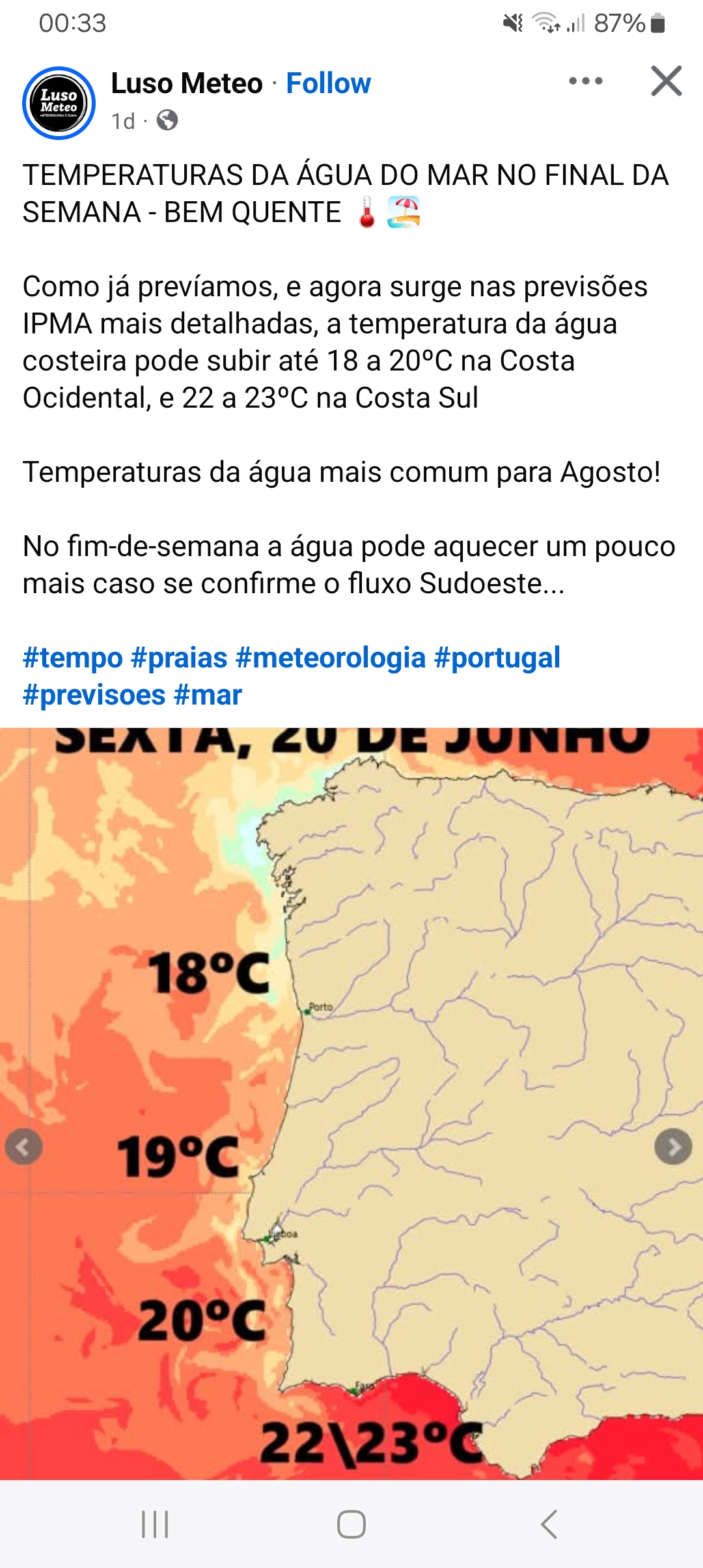Close the post view
Image resolution: width=703 pixels, height=1568 pixels.
[666, 81]
